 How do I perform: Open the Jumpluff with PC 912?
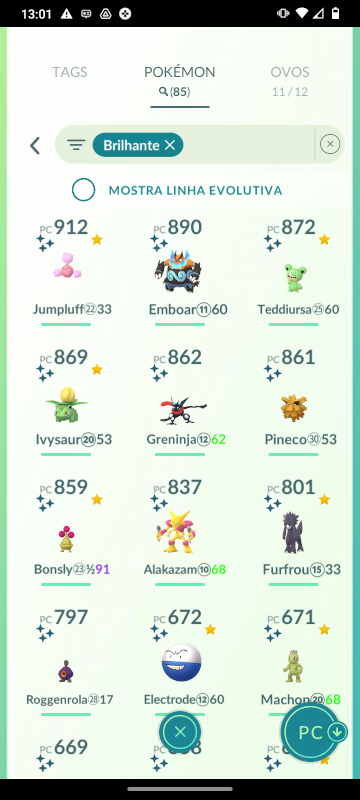click(66, 271)
